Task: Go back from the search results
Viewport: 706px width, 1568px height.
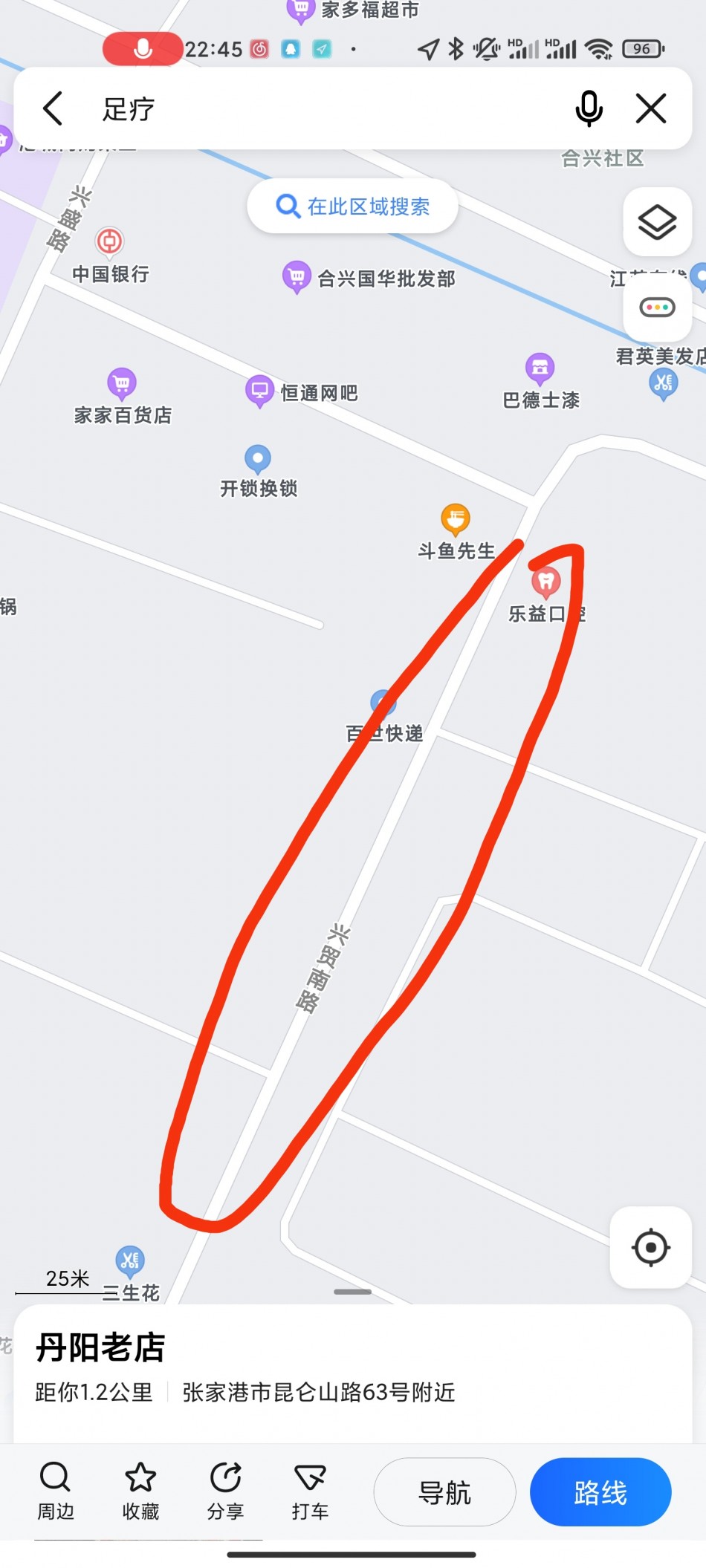Action: tap(54, 109)
